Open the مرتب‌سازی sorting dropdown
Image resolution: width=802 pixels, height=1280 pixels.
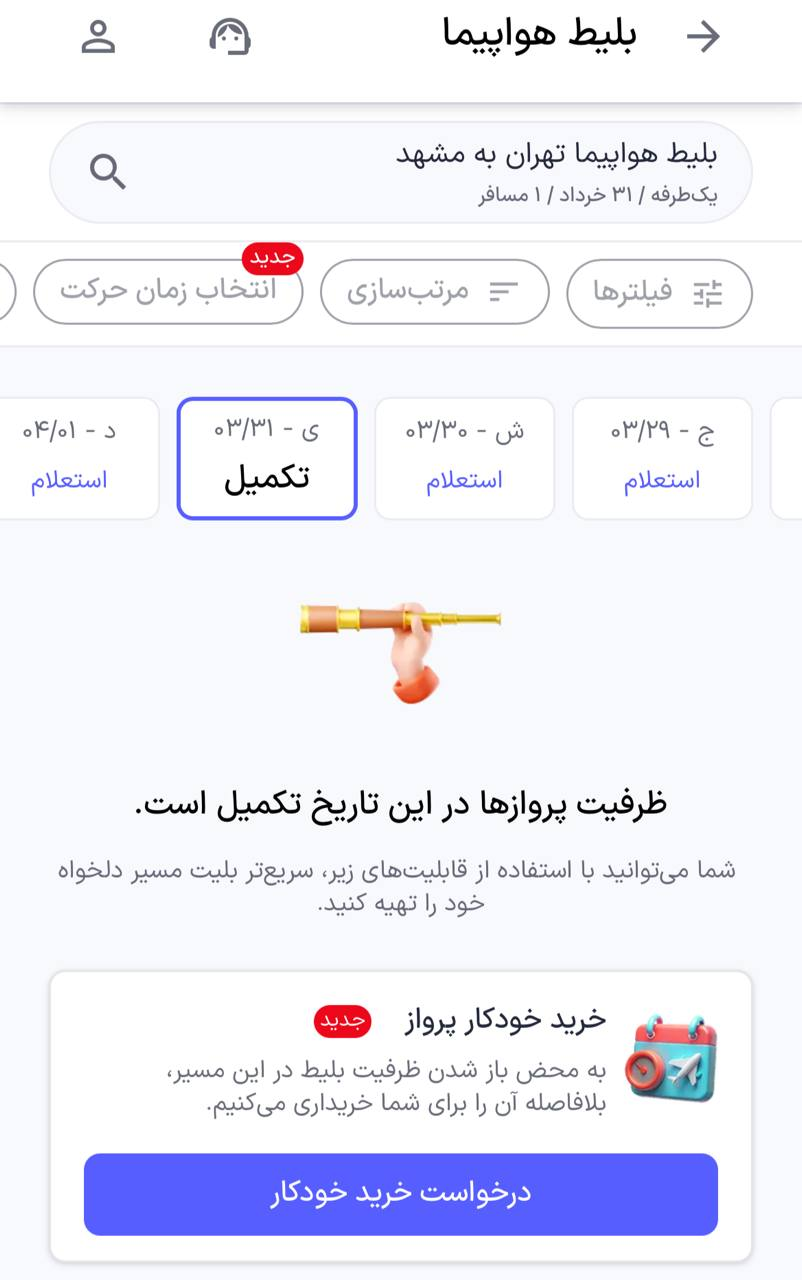click(x=434, y=292)
